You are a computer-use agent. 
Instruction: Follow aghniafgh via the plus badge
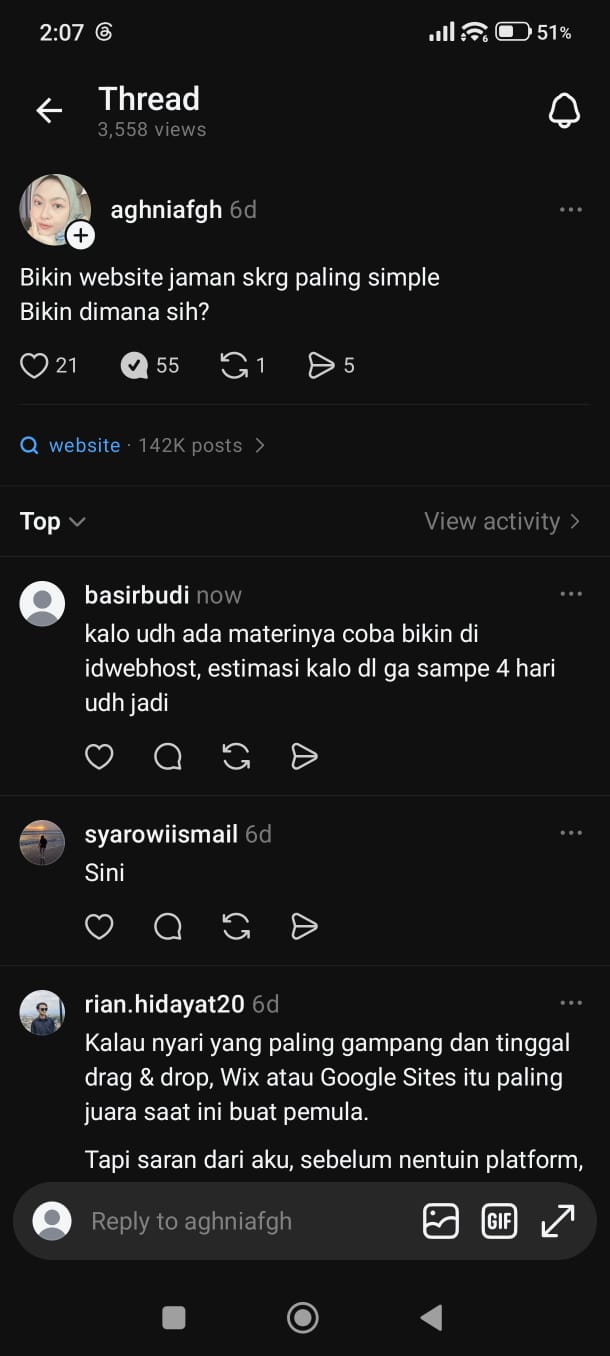pos(81,236)
